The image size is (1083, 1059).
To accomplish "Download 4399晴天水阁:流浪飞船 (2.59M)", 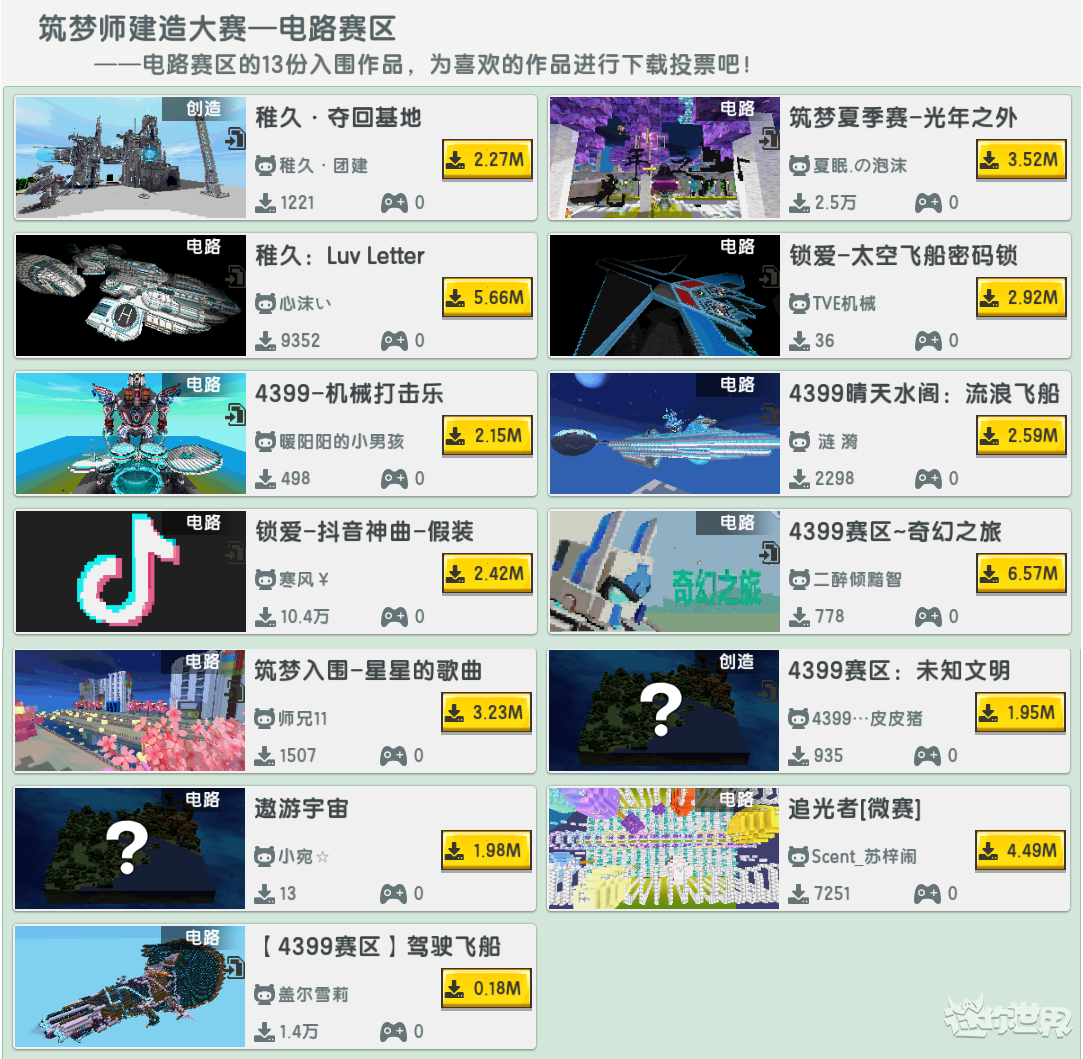I will tap(1020, 436).
